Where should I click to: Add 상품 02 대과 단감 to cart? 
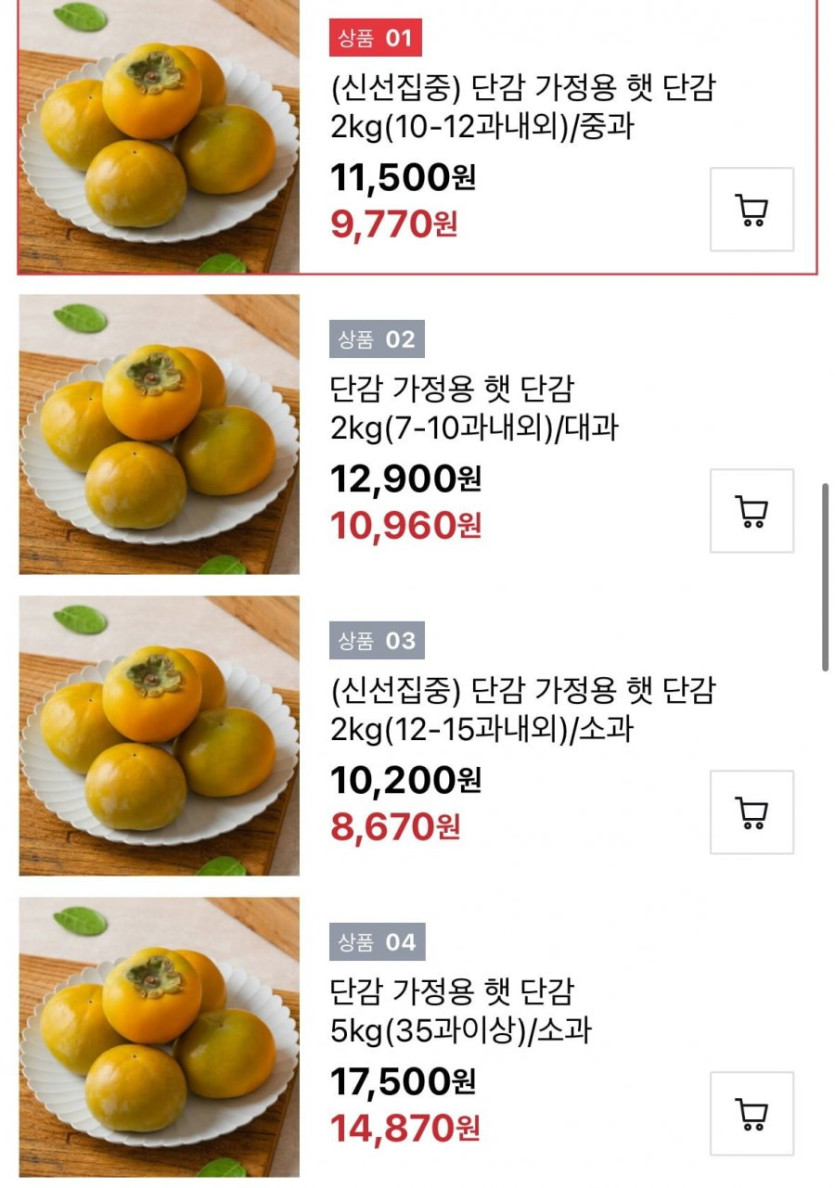(x=751, y=511)
